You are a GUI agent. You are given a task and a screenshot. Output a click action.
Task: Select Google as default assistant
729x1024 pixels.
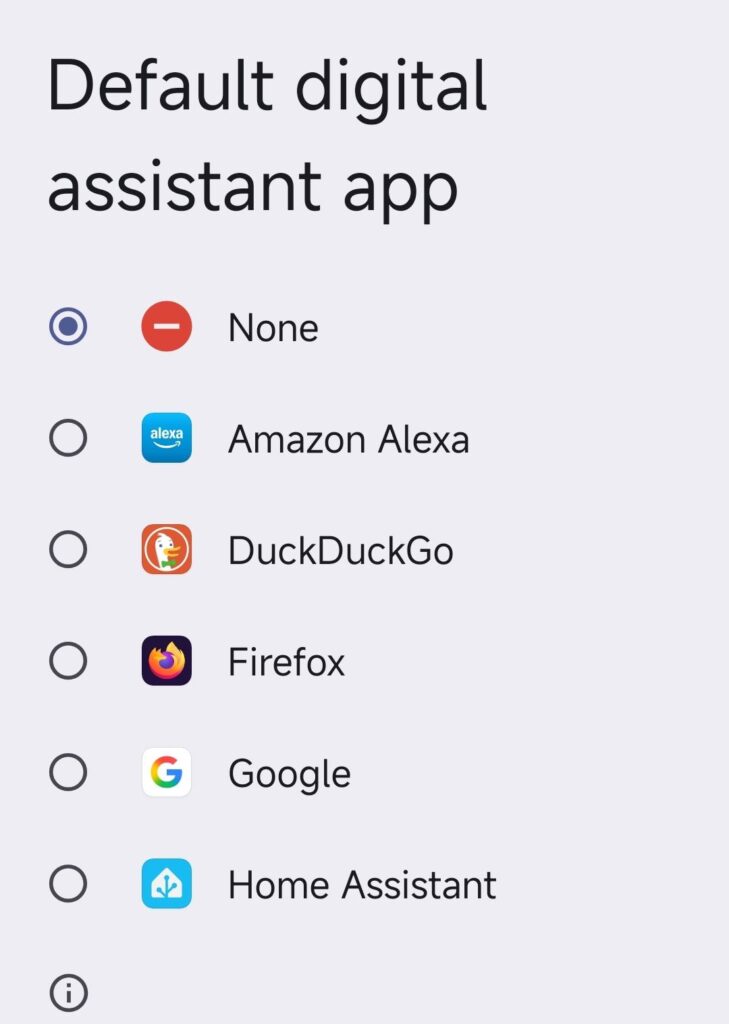(x=68, y=773)
